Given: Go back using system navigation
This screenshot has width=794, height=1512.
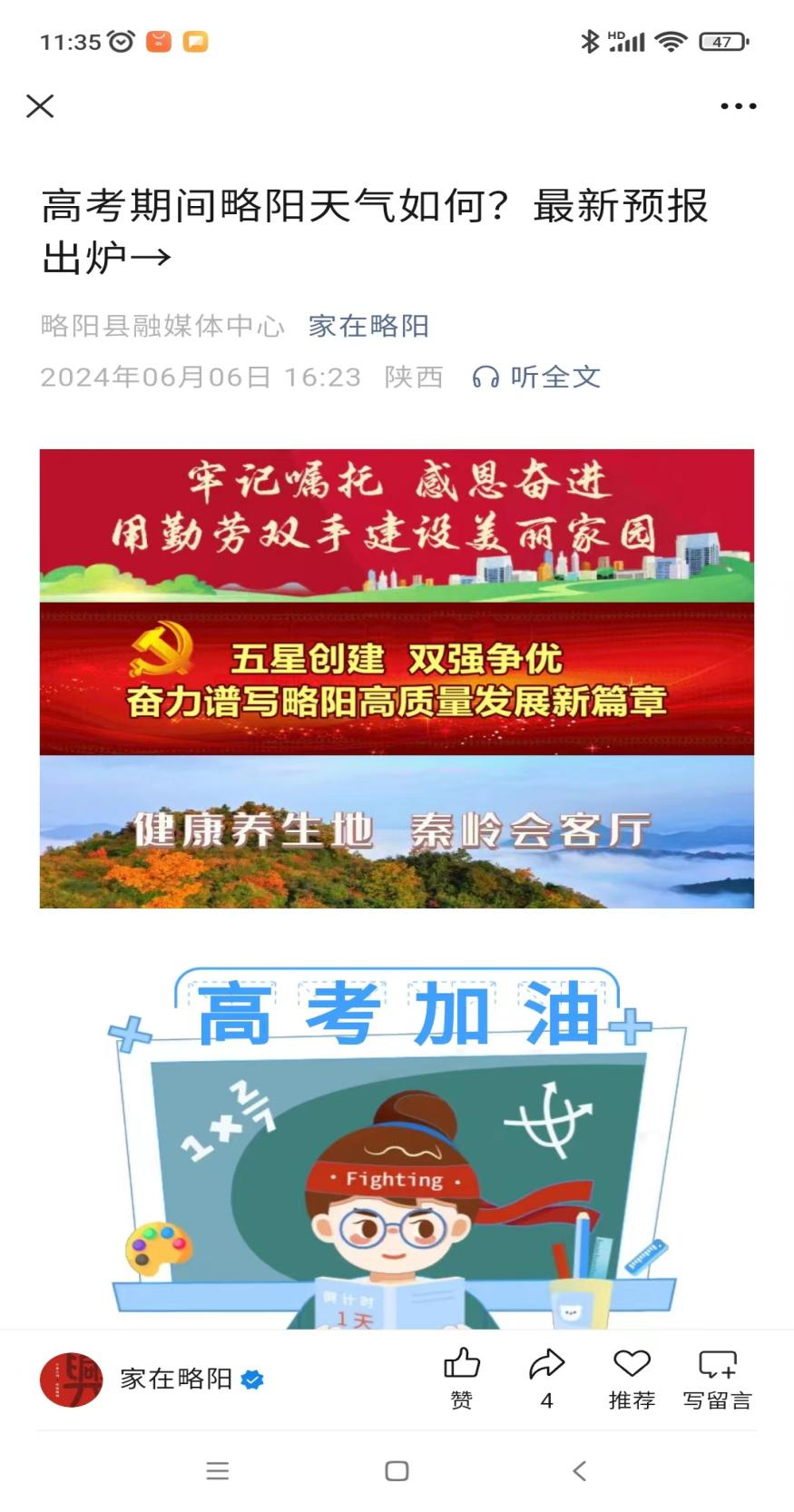Looking at the screenshot, I should (580, 1470).
